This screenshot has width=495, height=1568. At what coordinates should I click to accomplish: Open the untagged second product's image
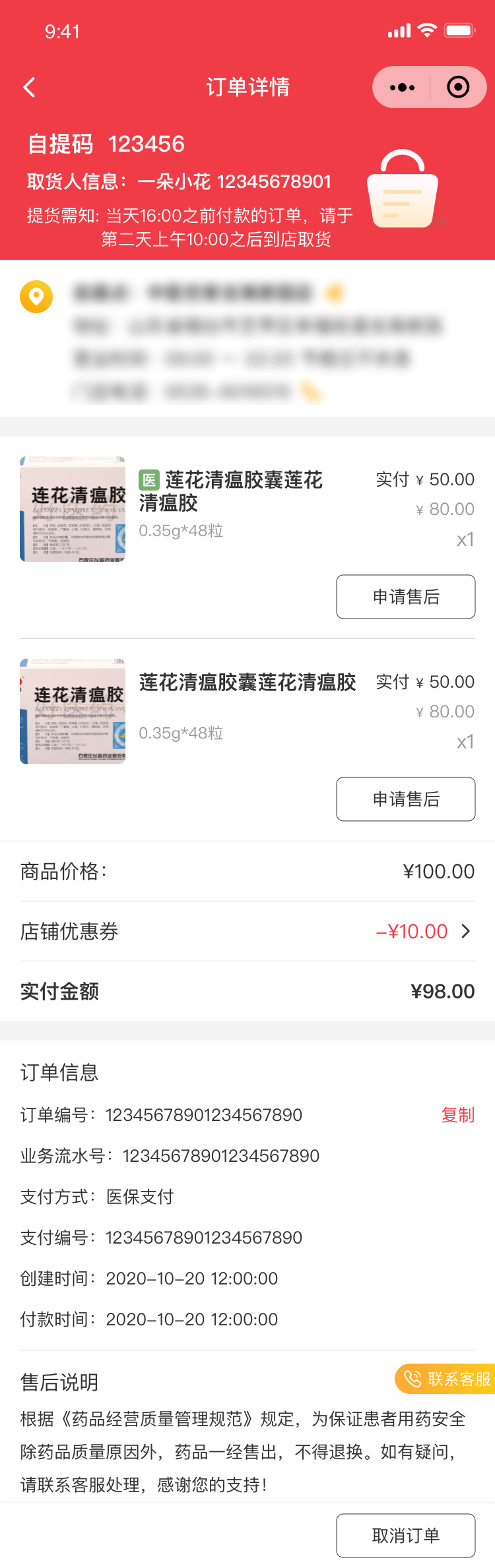[x=73, y=711]
